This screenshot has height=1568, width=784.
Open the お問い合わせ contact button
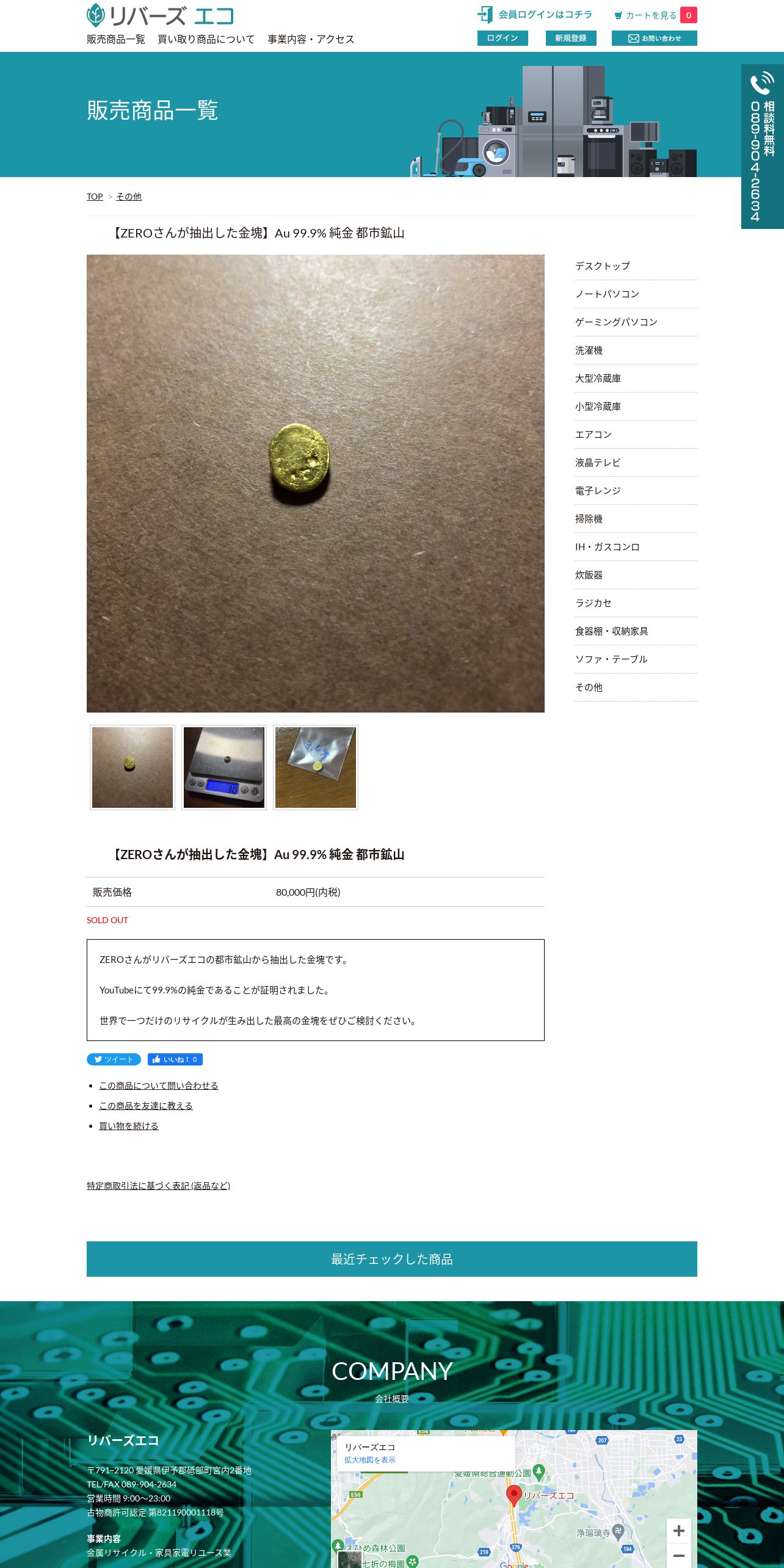coord(654,38)
